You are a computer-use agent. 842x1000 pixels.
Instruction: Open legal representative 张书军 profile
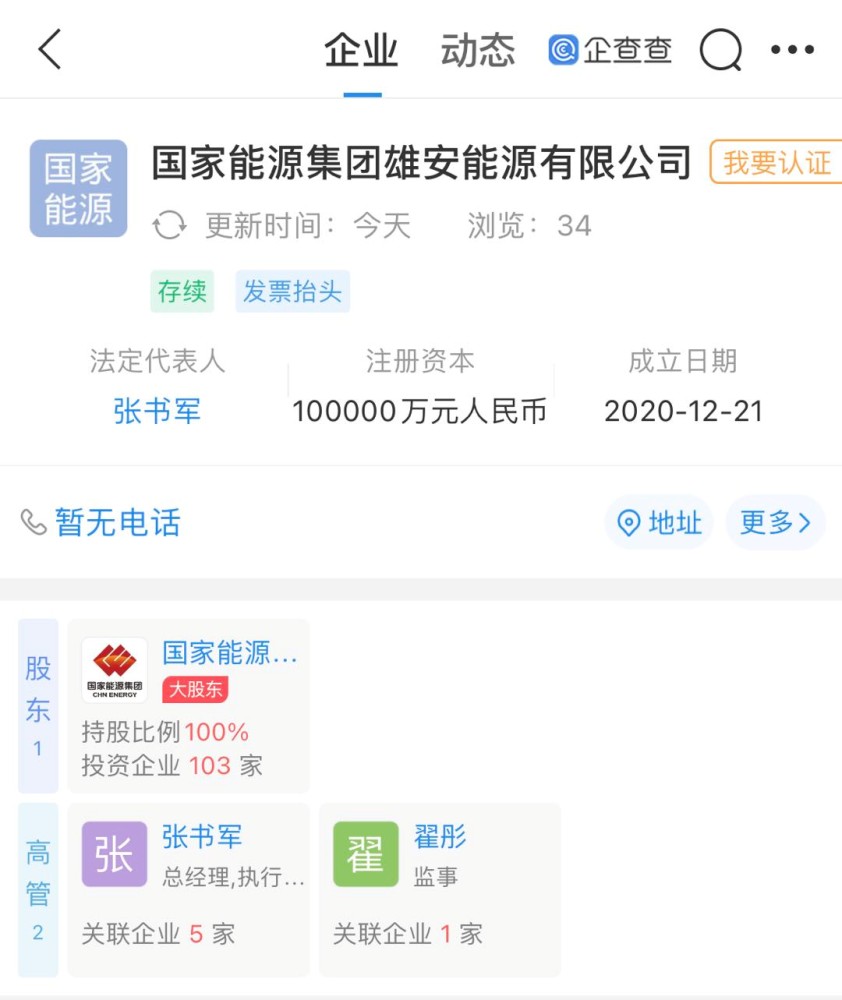157,411
